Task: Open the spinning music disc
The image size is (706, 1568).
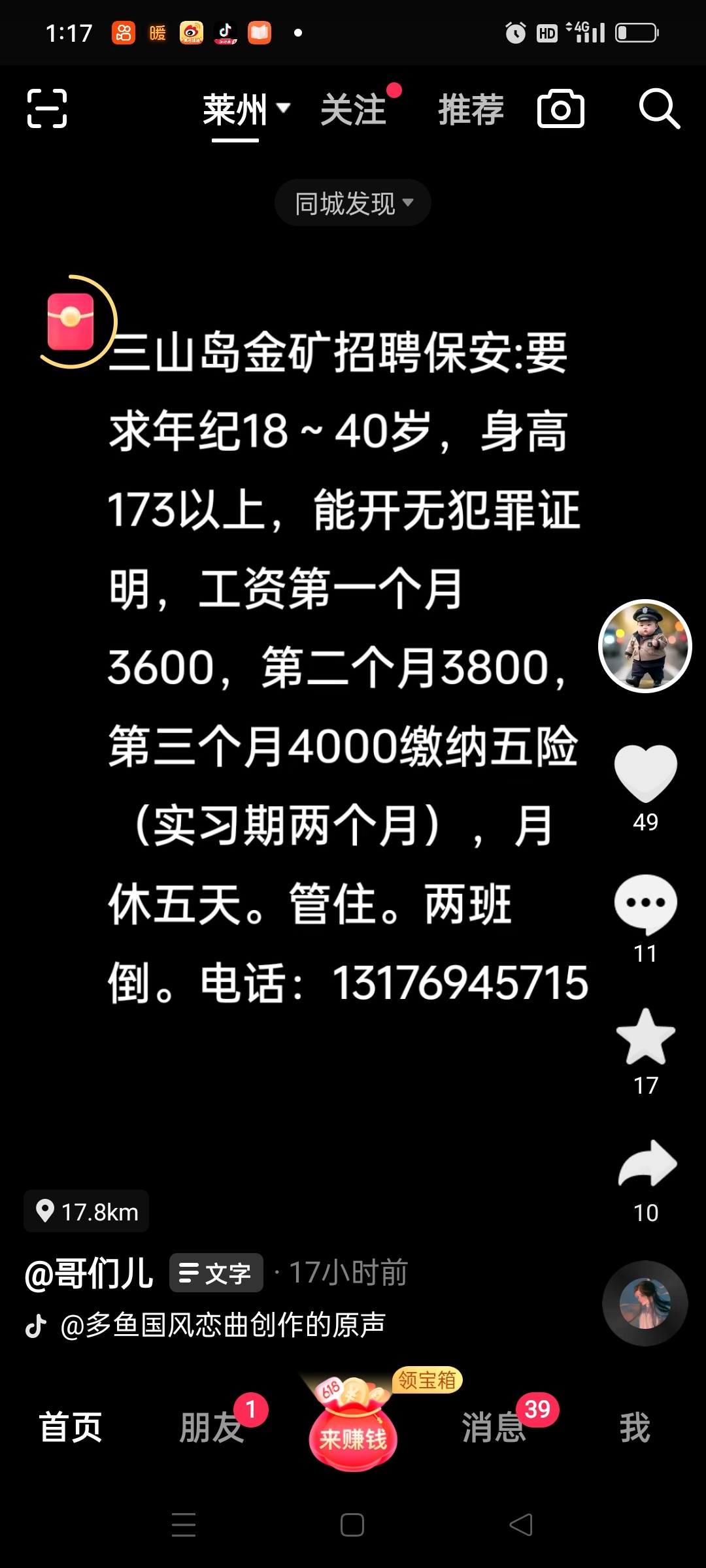Action: tap(645, 1303)
